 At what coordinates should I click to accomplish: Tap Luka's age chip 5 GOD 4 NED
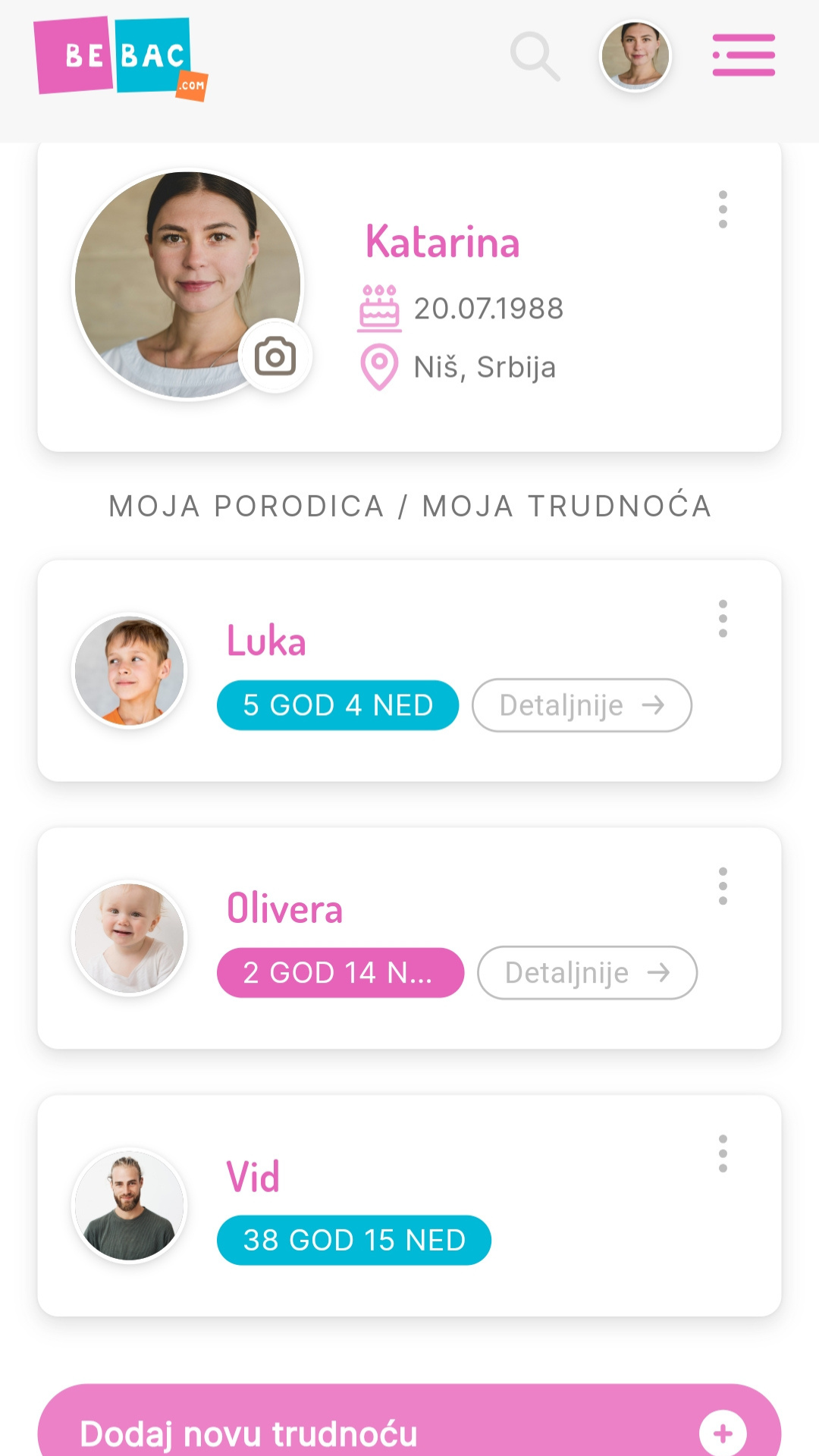(x=337, y=705)
